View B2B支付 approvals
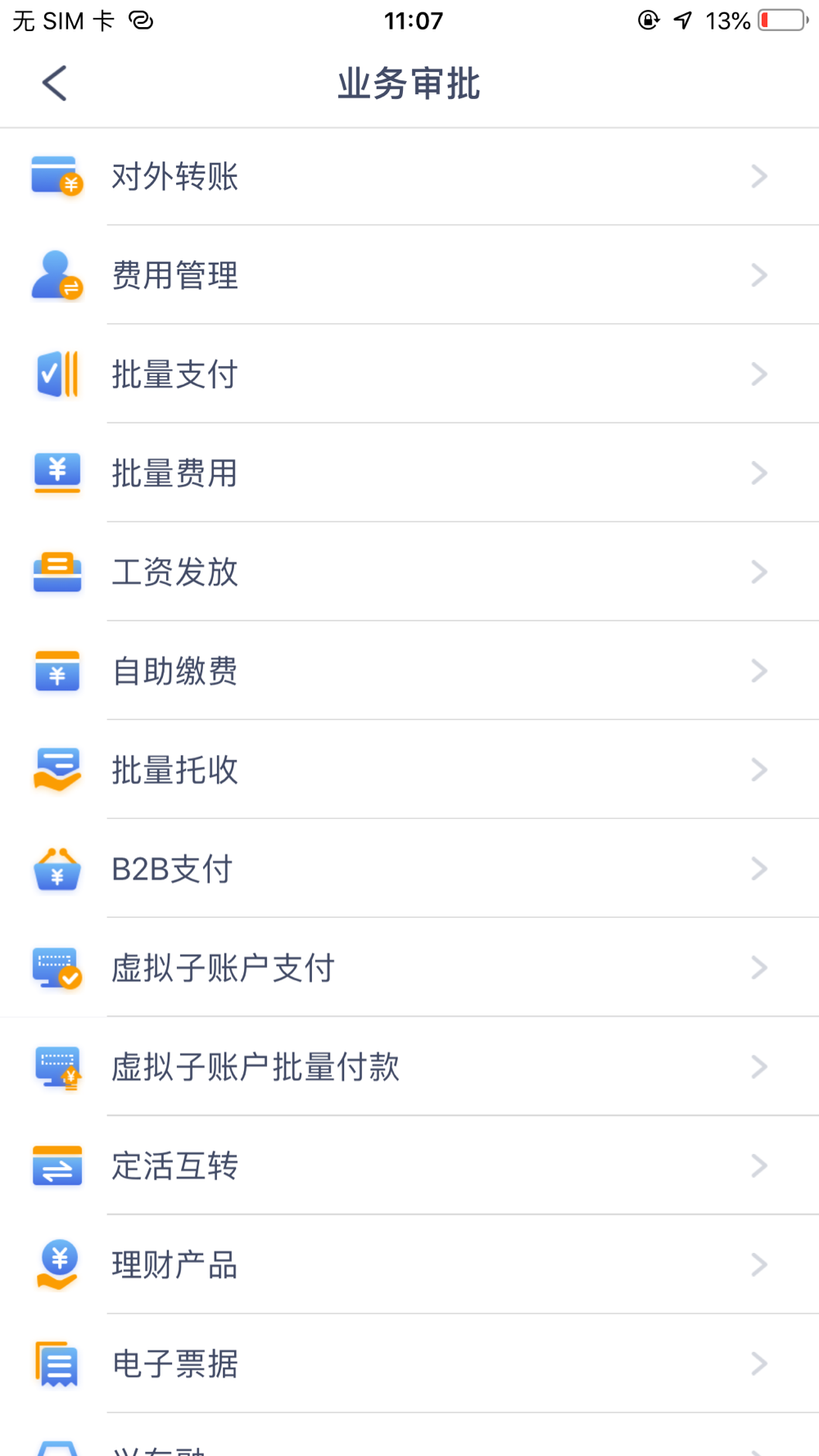The image size is (819, 1456). click(409, 869)
